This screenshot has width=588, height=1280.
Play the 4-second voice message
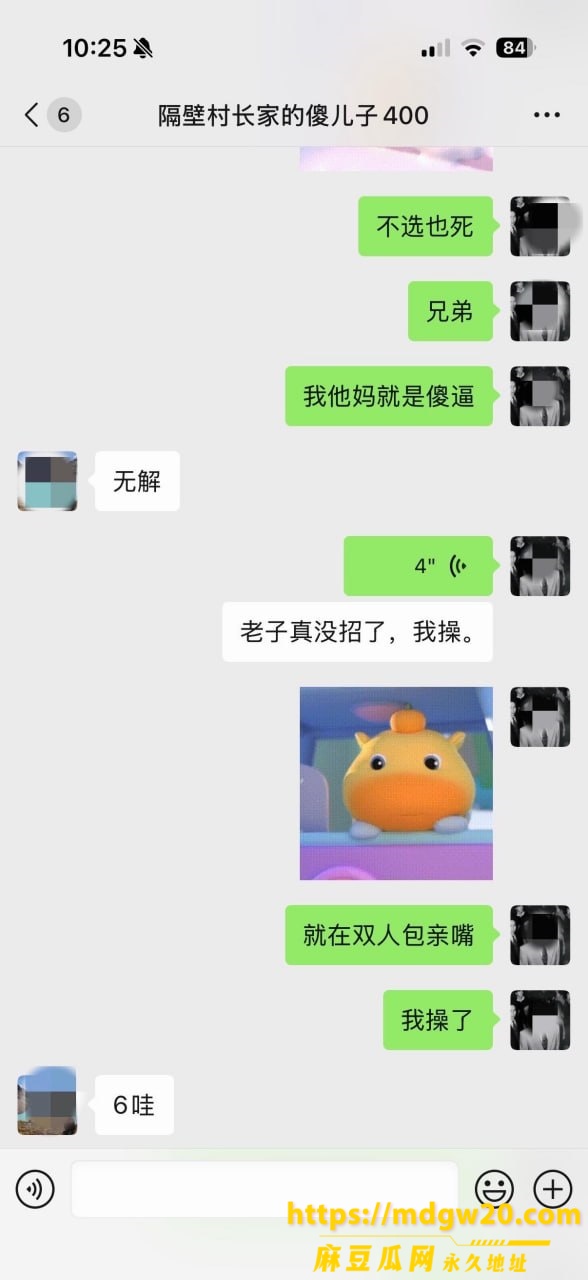(x=418, y=566)
